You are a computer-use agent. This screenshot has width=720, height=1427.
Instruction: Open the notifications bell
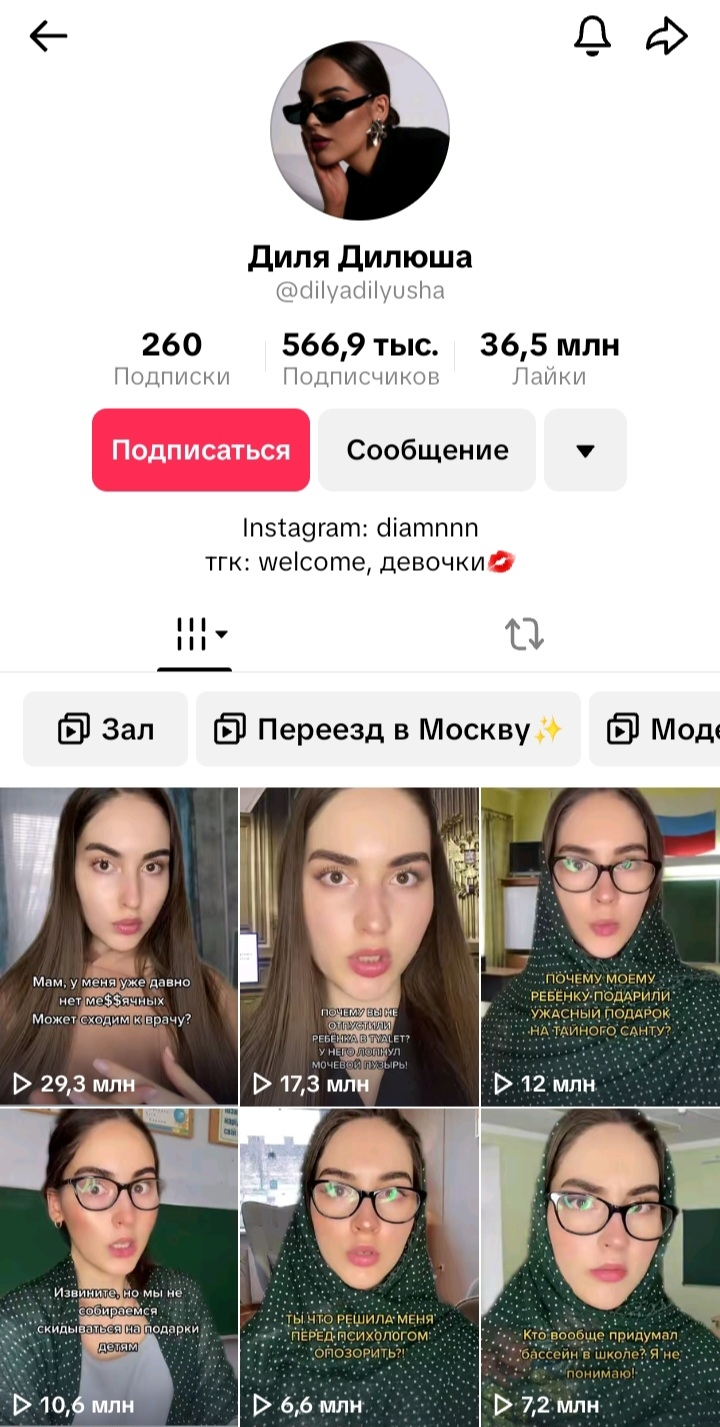pos(592,37)
